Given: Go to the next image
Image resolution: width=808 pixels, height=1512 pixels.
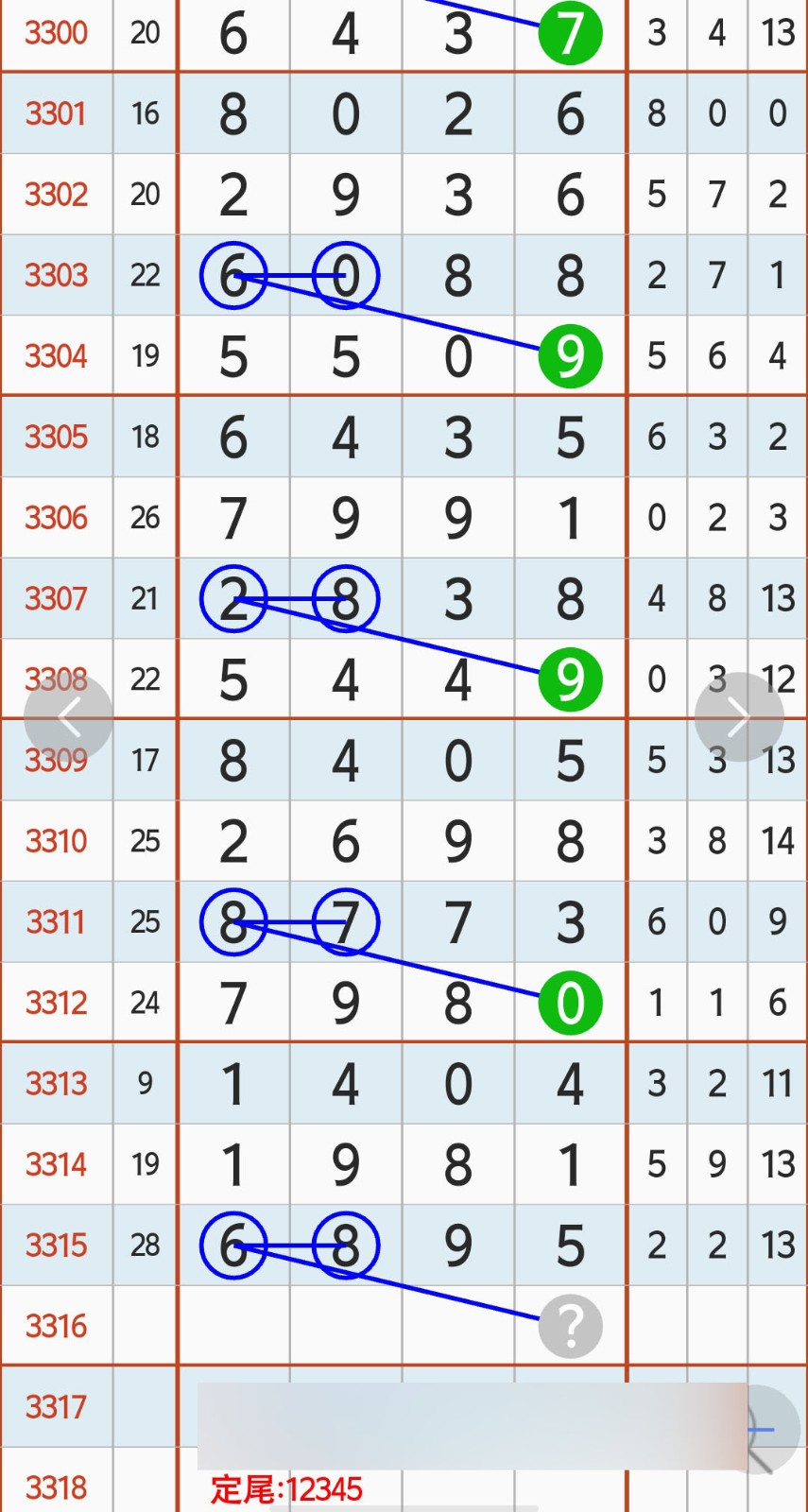Looking at the screenshot, I should click(x=738, y=717).
